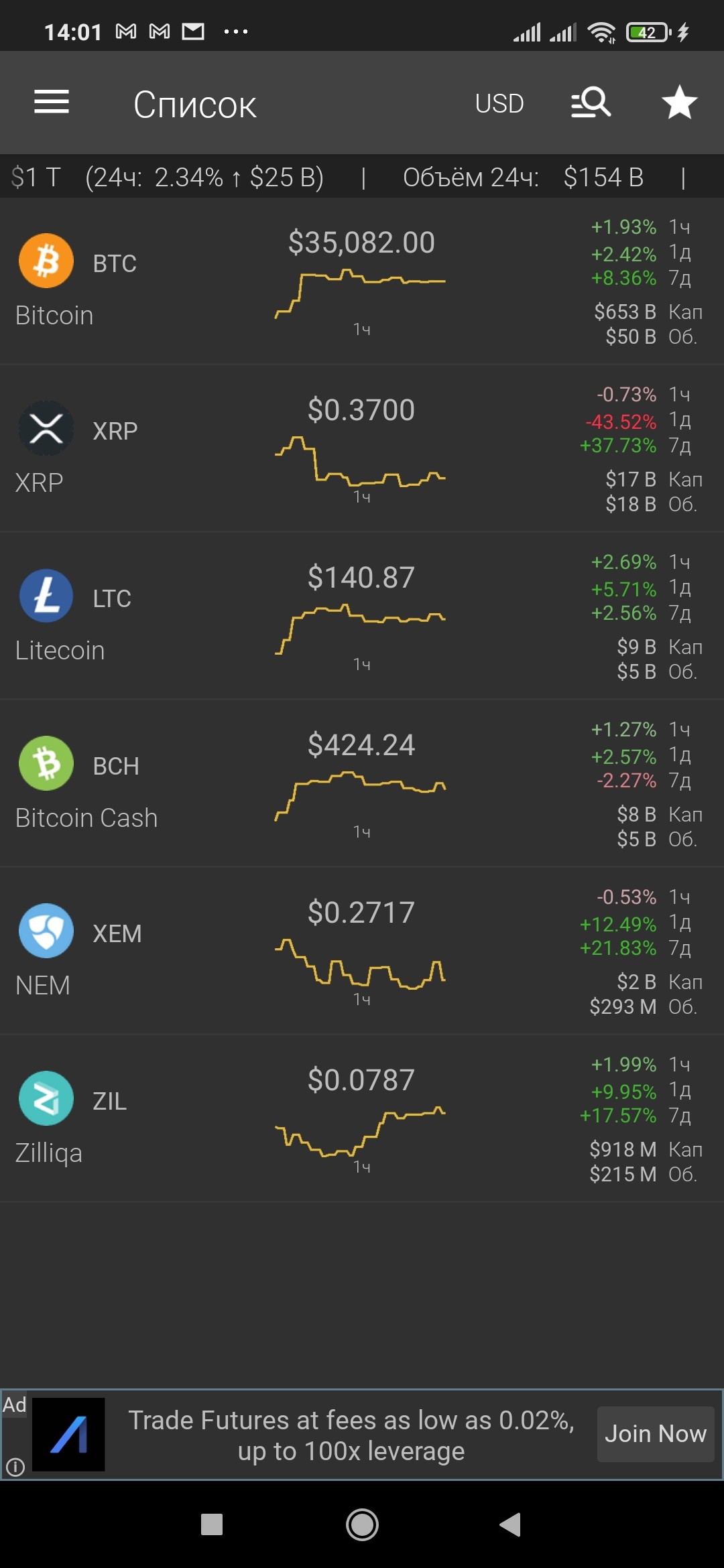
Task: Tap the favorites star icon
Action: (x=679, y=102)
